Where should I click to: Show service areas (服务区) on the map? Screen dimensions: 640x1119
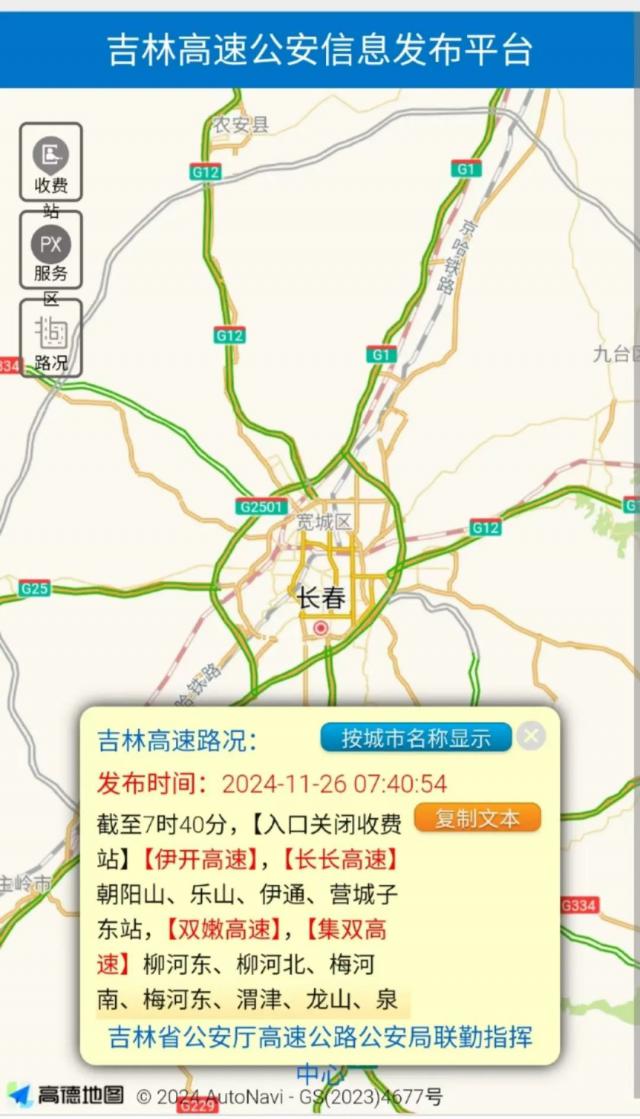51,252
